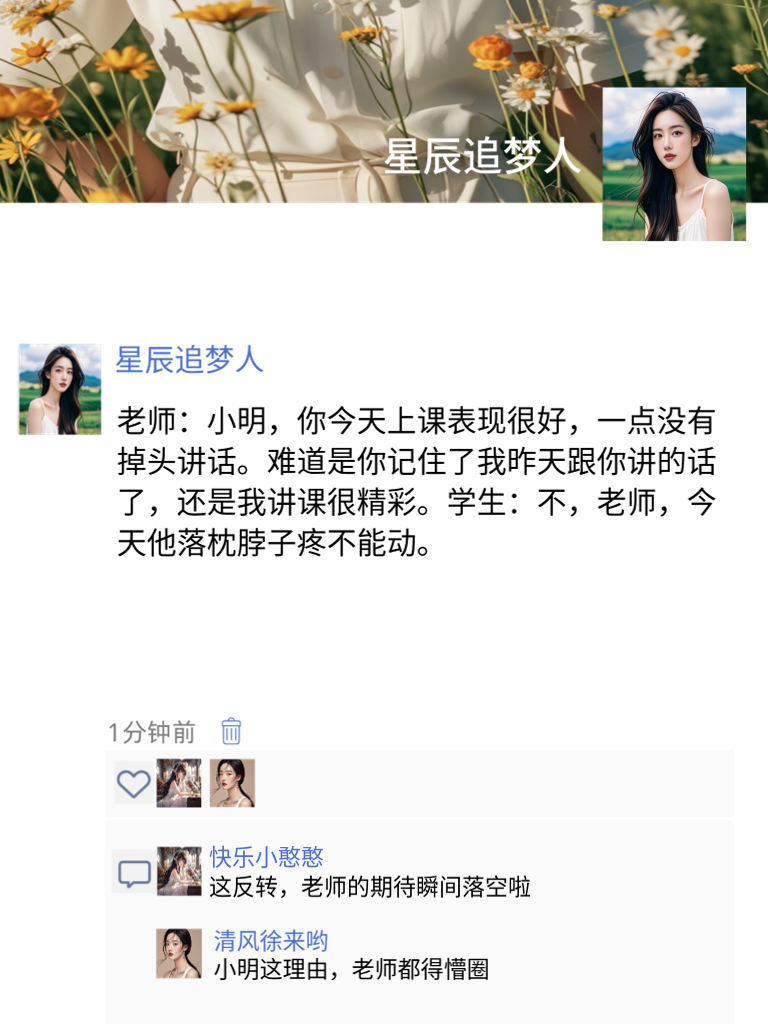The width and height of the screenshot is (768, 1024).
Task: View avatar of commenter 清风徐来哟
Action: 179,953
